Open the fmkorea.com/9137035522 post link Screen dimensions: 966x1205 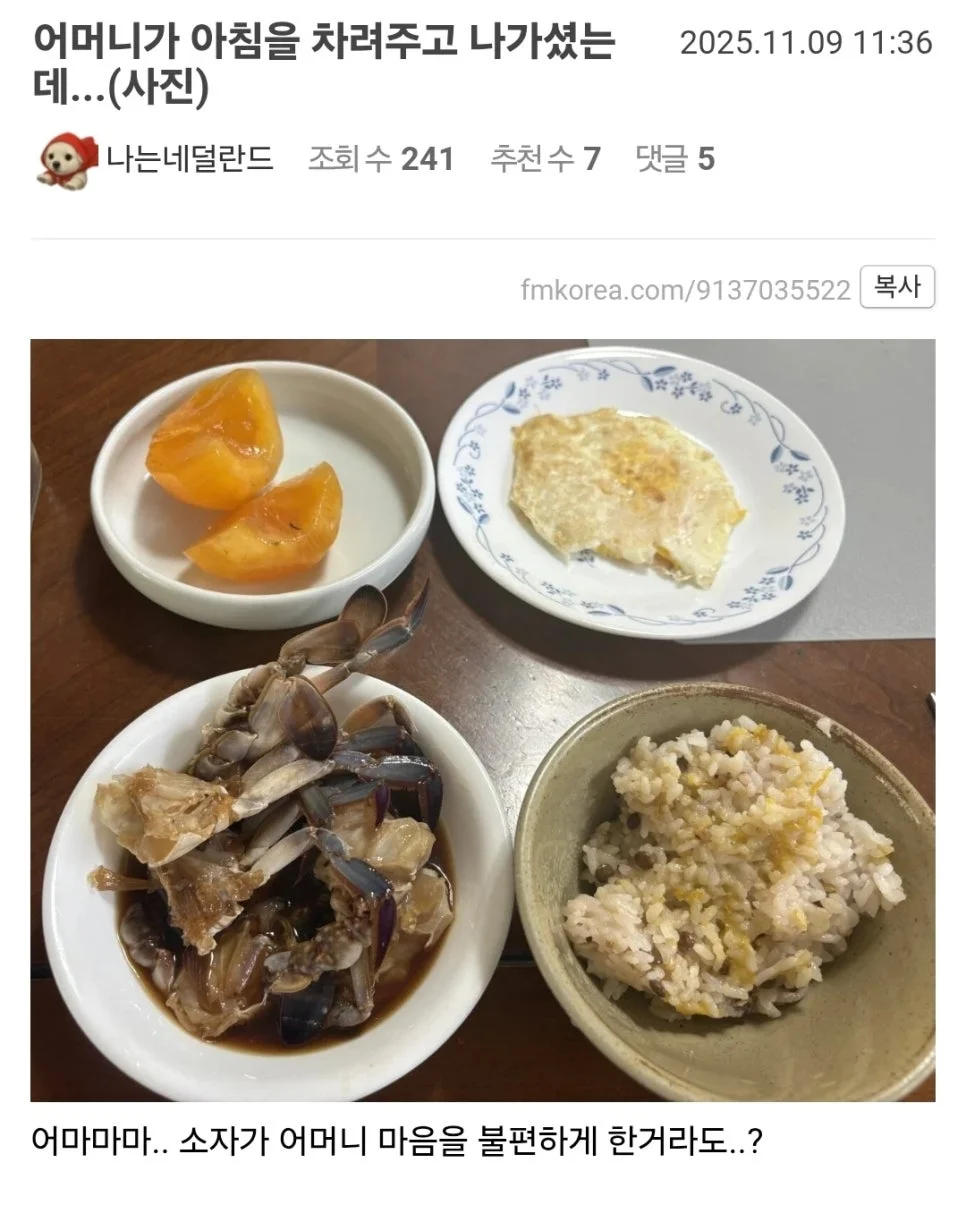684,290
